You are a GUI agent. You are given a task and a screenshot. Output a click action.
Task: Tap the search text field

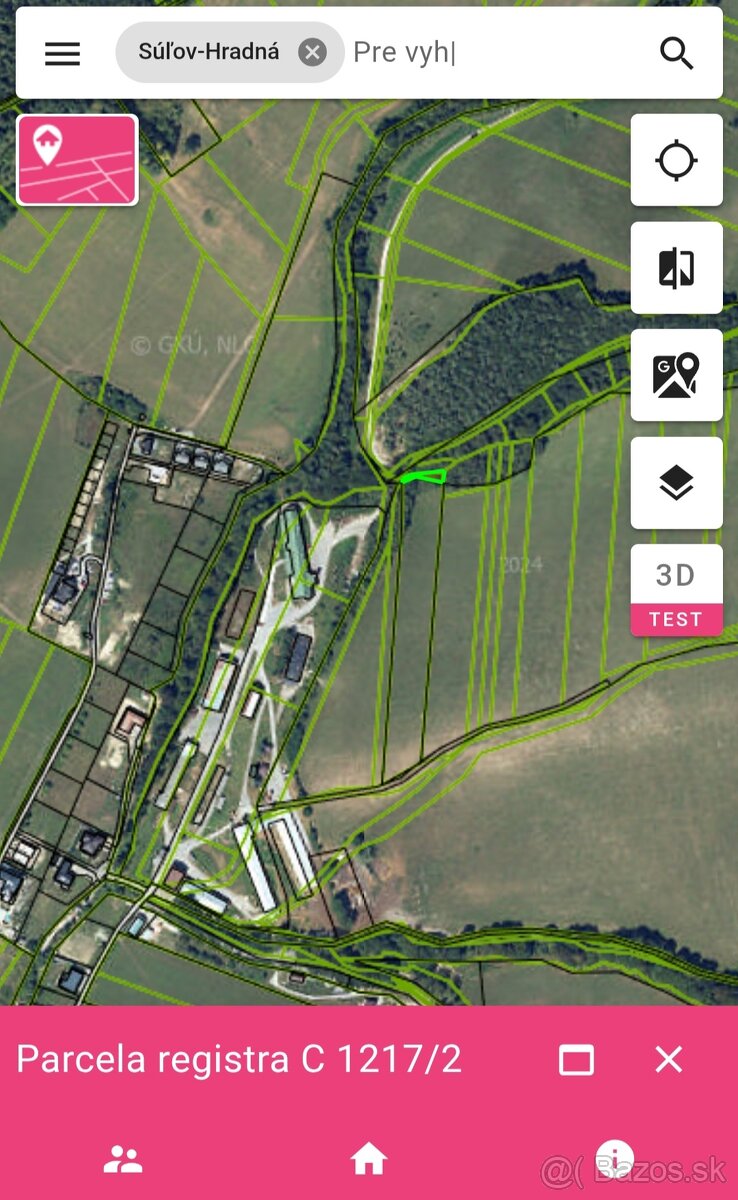coord(490,52)
